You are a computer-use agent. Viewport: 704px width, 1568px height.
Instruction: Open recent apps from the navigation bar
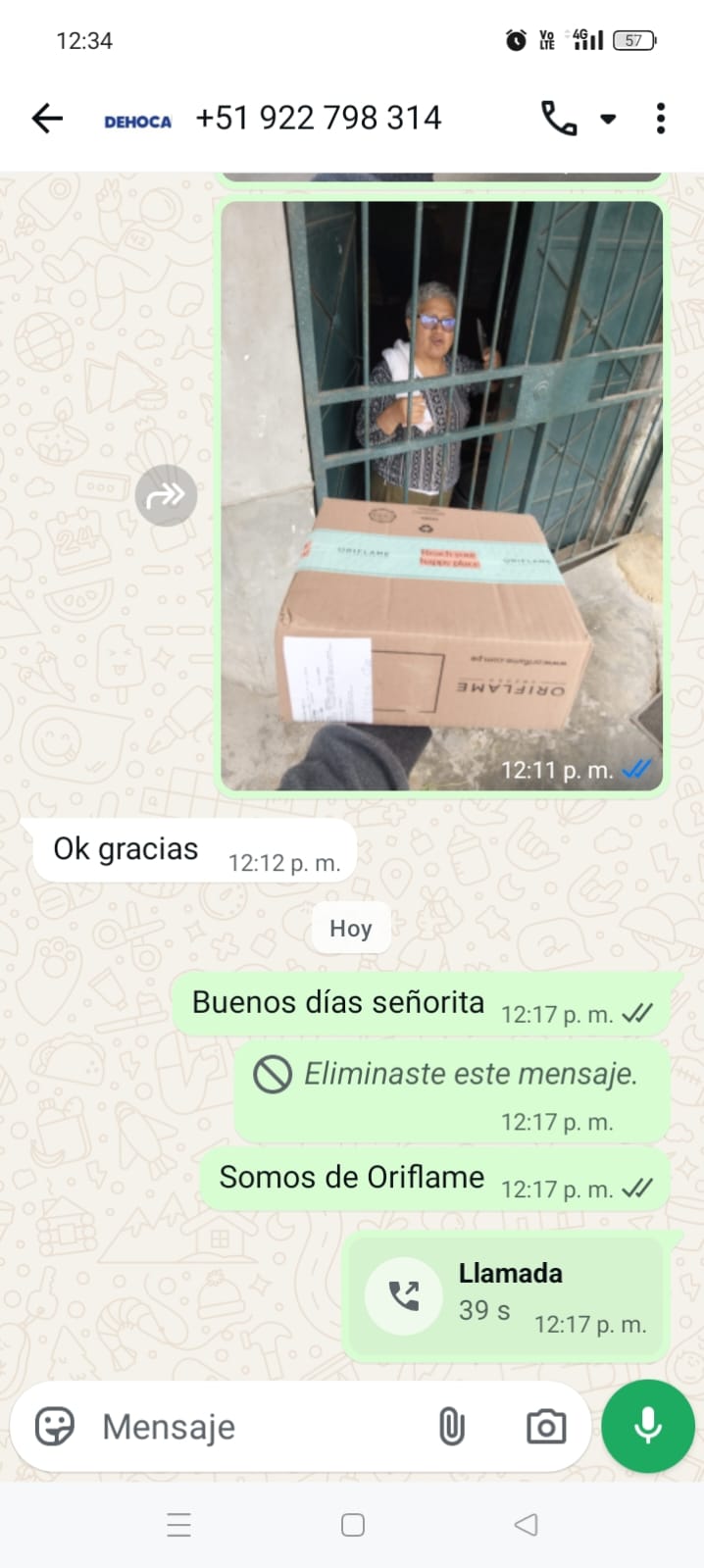pos(178,1525)
